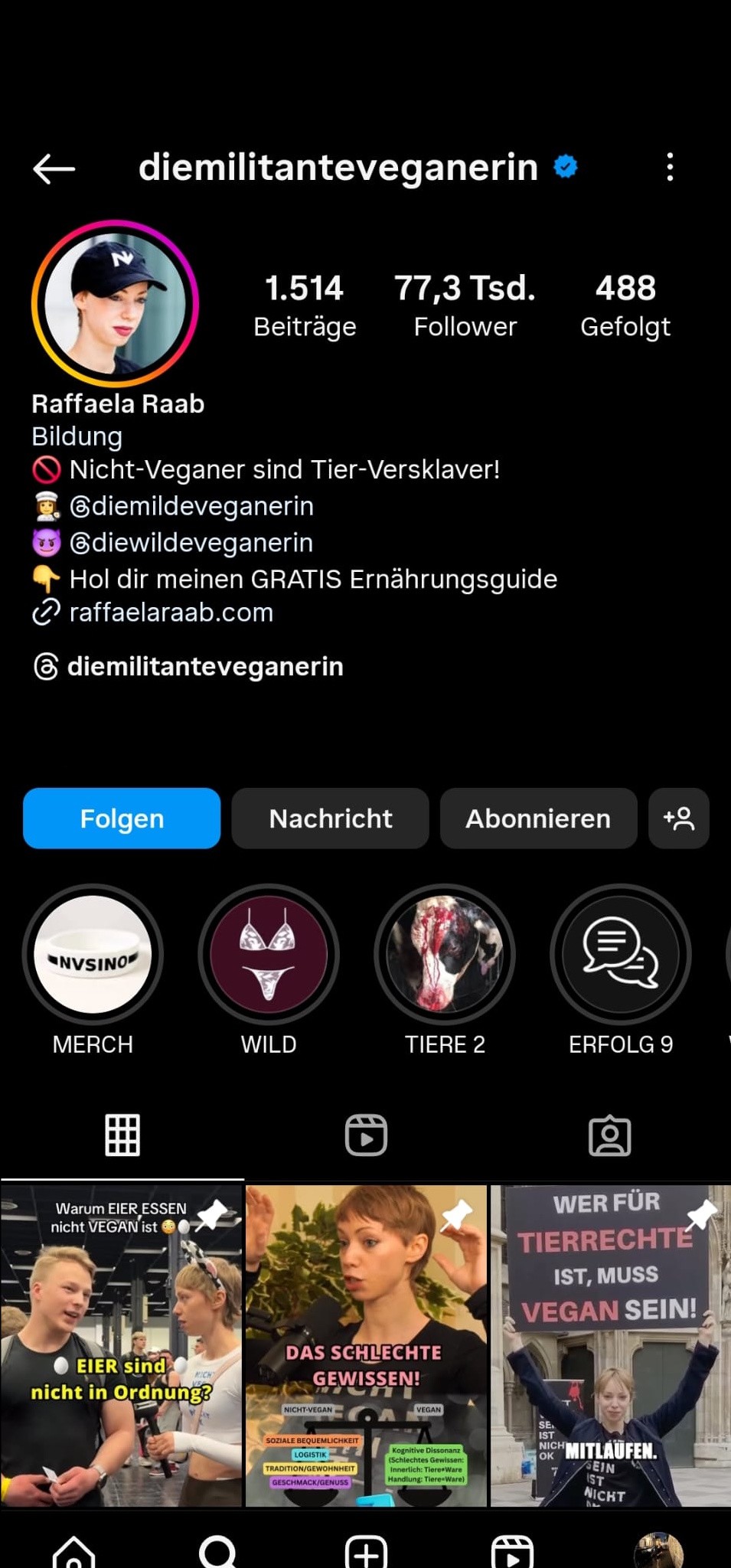This screenshot has width=731, height=1568.
Task: Open the @diewildeveganerin profile mention
Action: (x=191, y=543)
